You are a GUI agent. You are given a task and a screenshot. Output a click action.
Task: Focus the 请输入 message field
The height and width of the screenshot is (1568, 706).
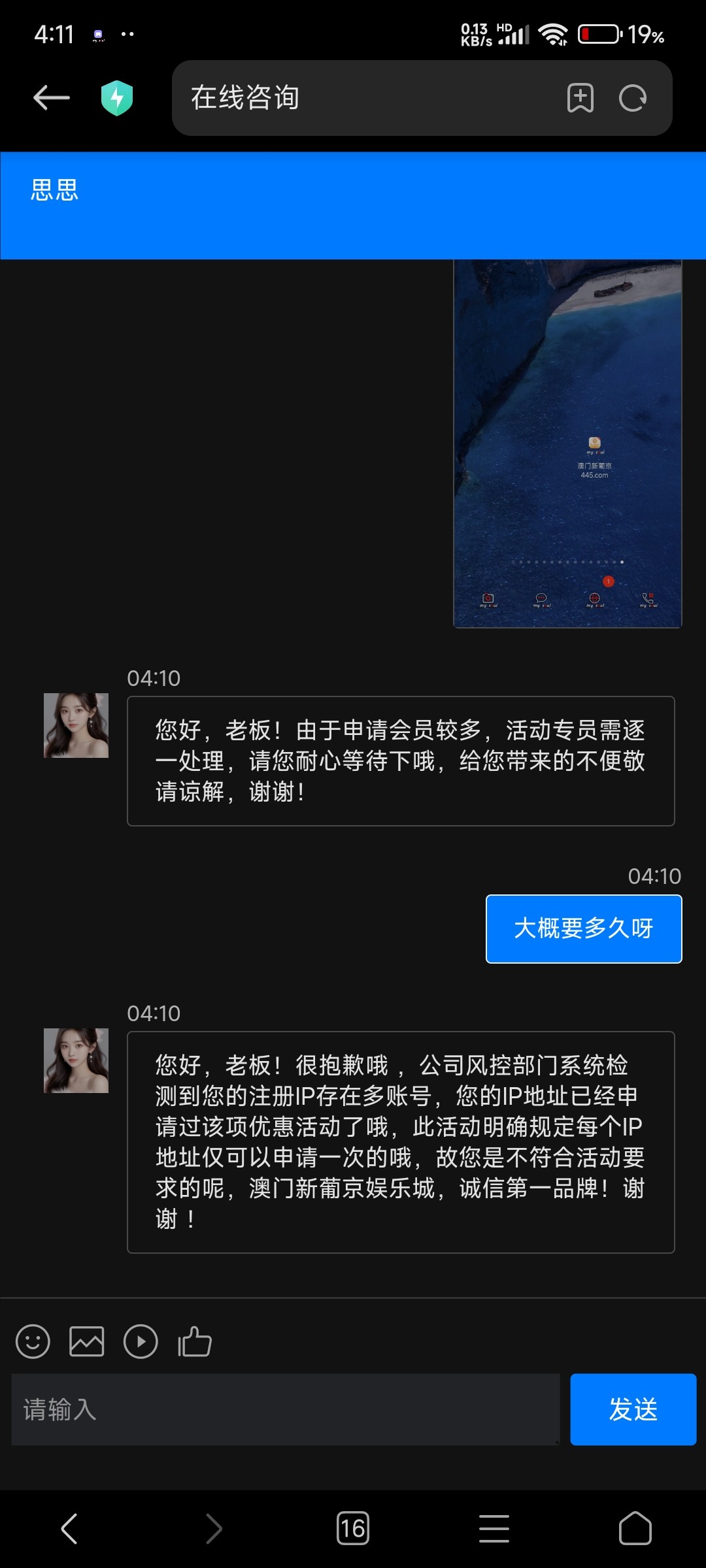click(285, 1409)
